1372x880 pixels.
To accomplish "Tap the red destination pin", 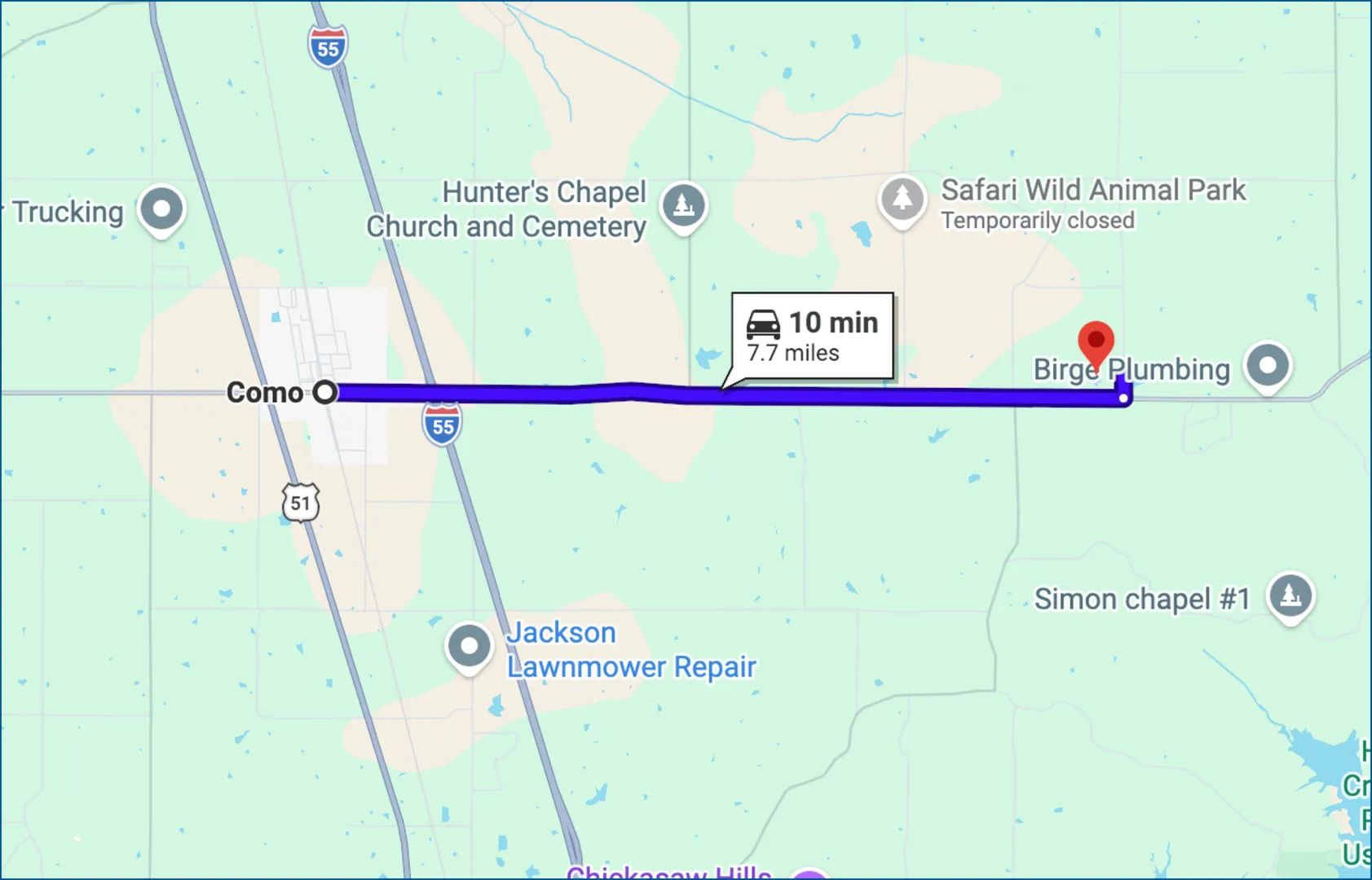I will [1096, 341].
